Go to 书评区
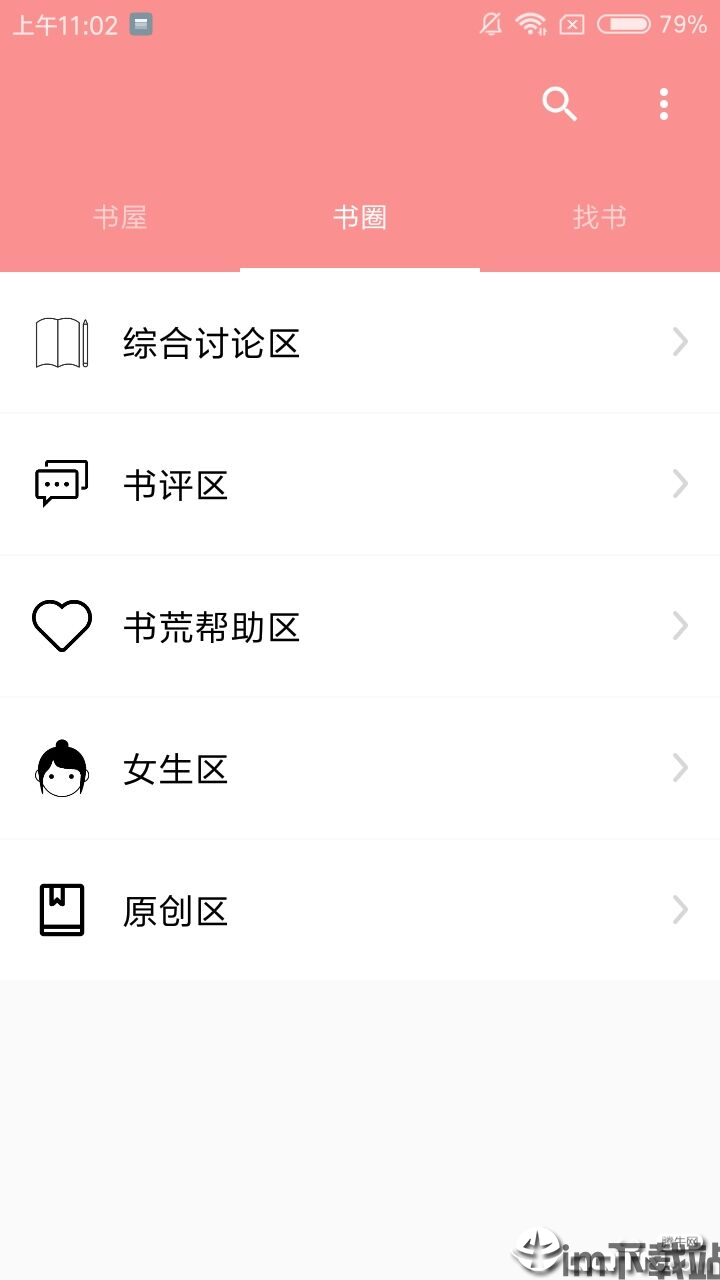The image size is (720, 1280). click(x=360, y=485)
